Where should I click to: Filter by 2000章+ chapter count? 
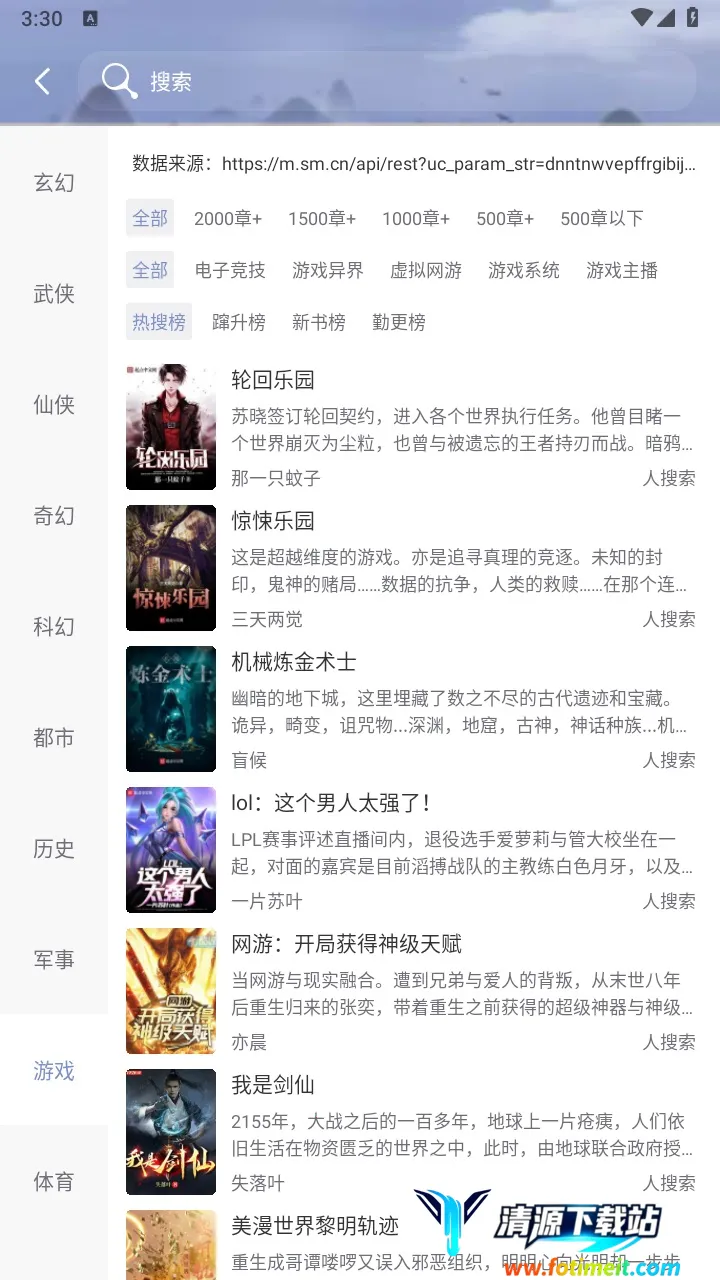(228, 218)
